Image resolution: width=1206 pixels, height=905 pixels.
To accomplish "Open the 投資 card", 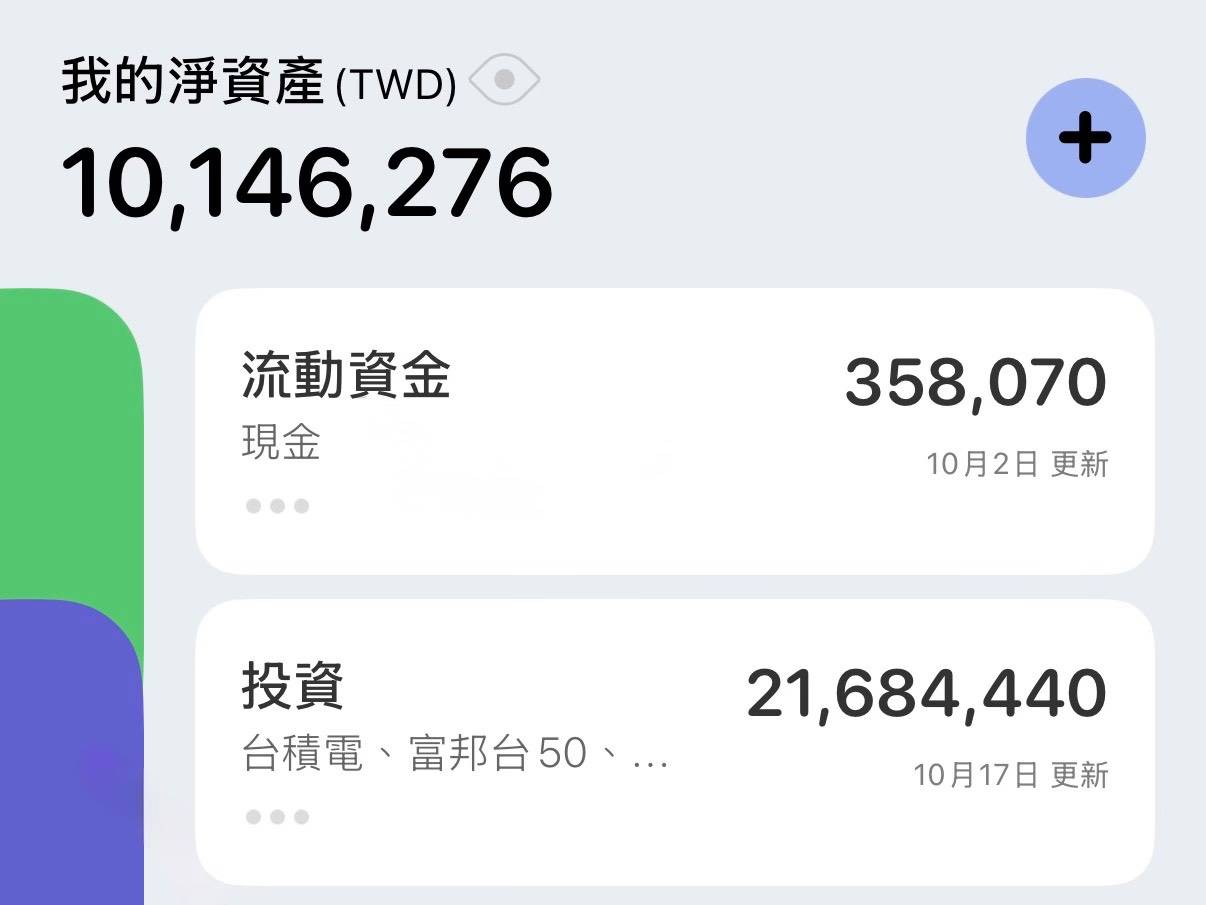I will tap(673, 740).
